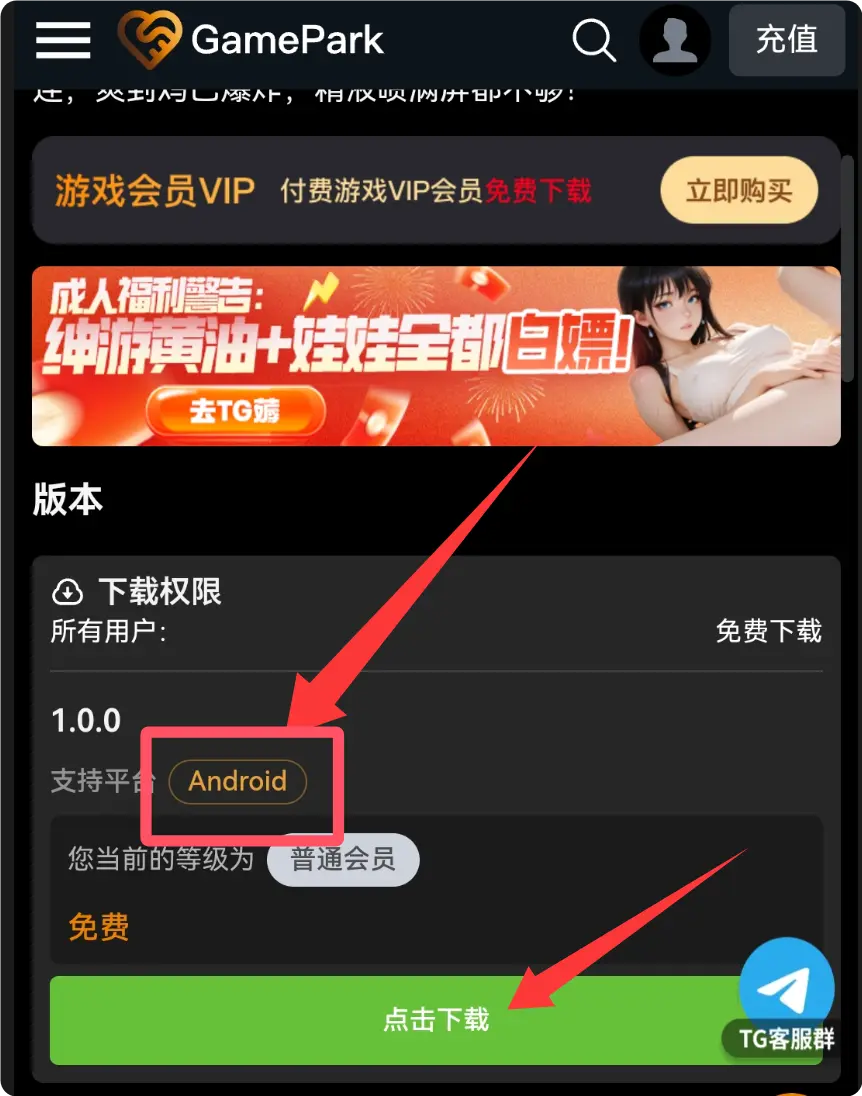Viewport: 862px width, 1096px height.
Task: Open the TG客服群 Telegram support button
Action: (x=786, y=995)
